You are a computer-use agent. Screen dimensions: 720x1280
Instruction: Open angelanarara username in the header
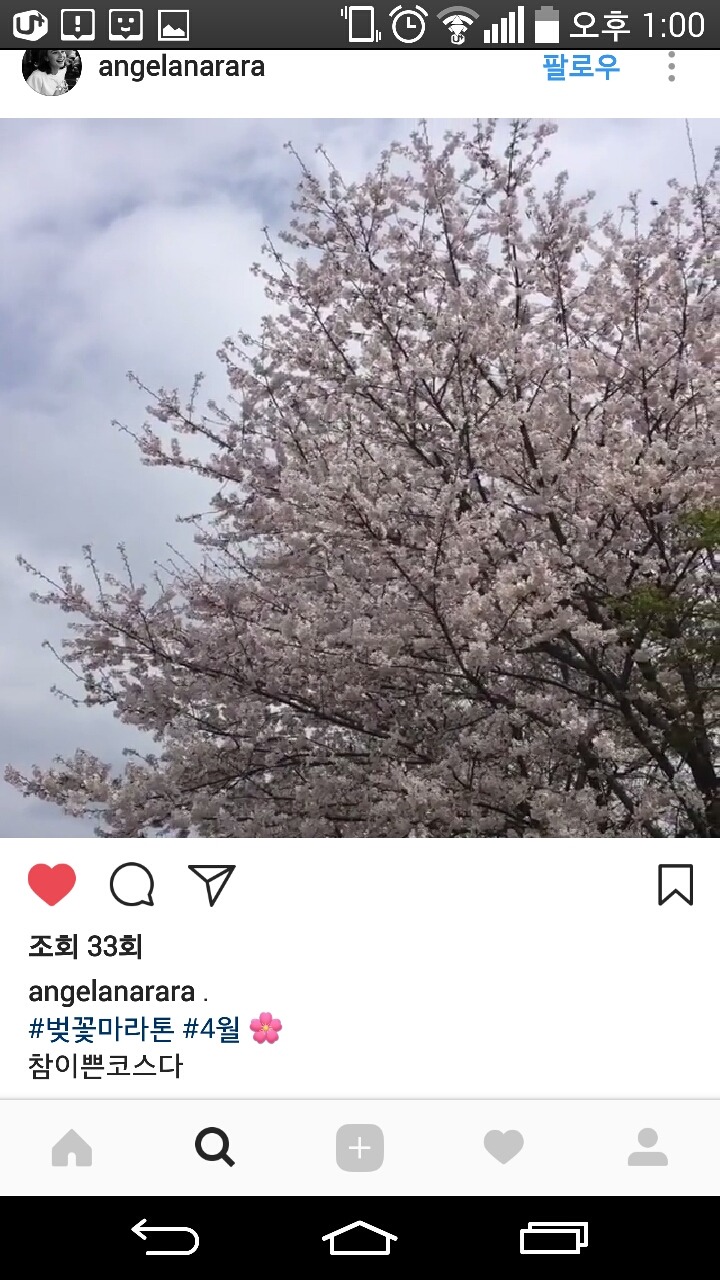click(x=181, y=67)
